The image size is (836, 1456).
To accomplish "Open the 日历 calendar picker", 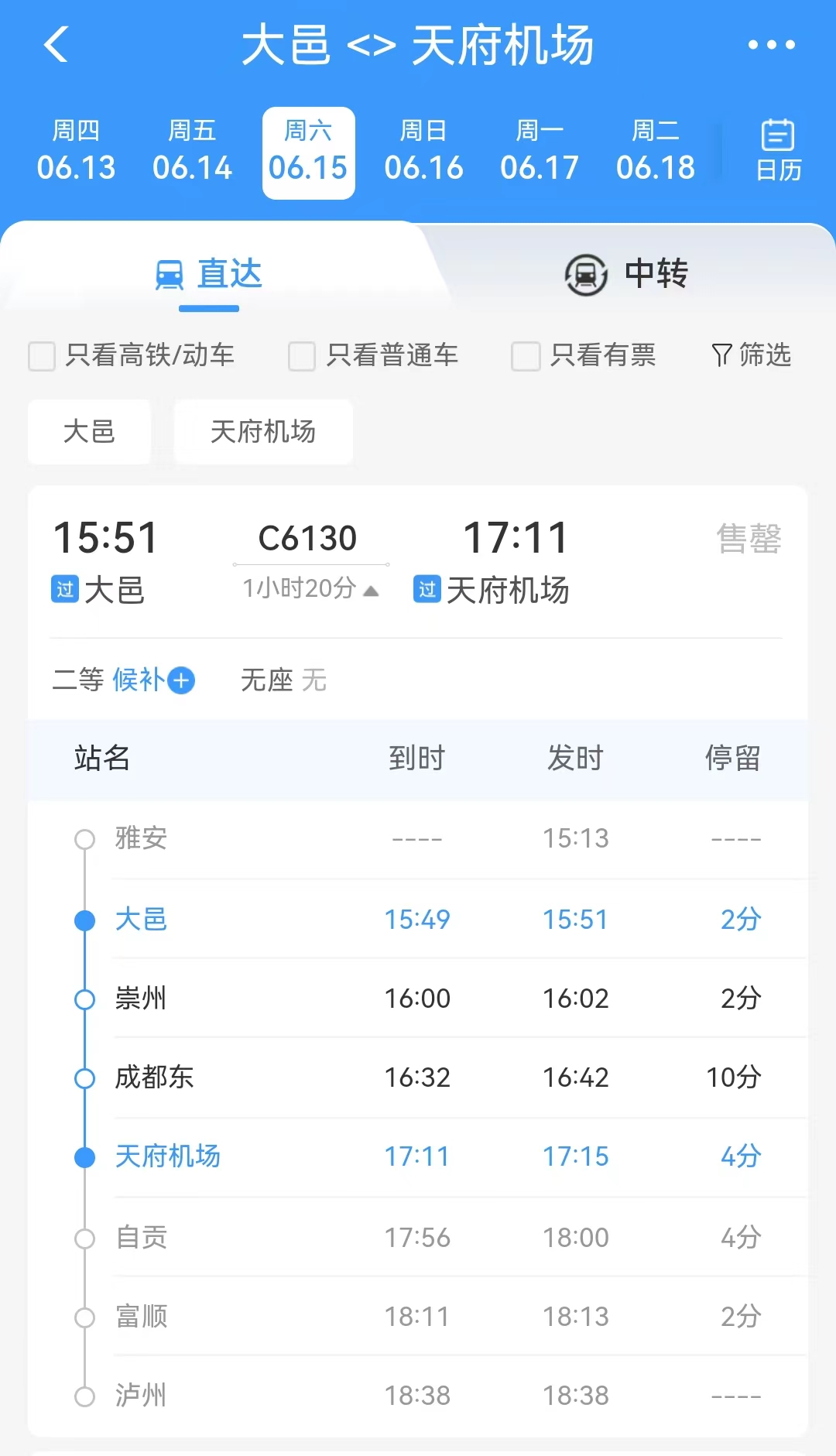I will 778,151.
